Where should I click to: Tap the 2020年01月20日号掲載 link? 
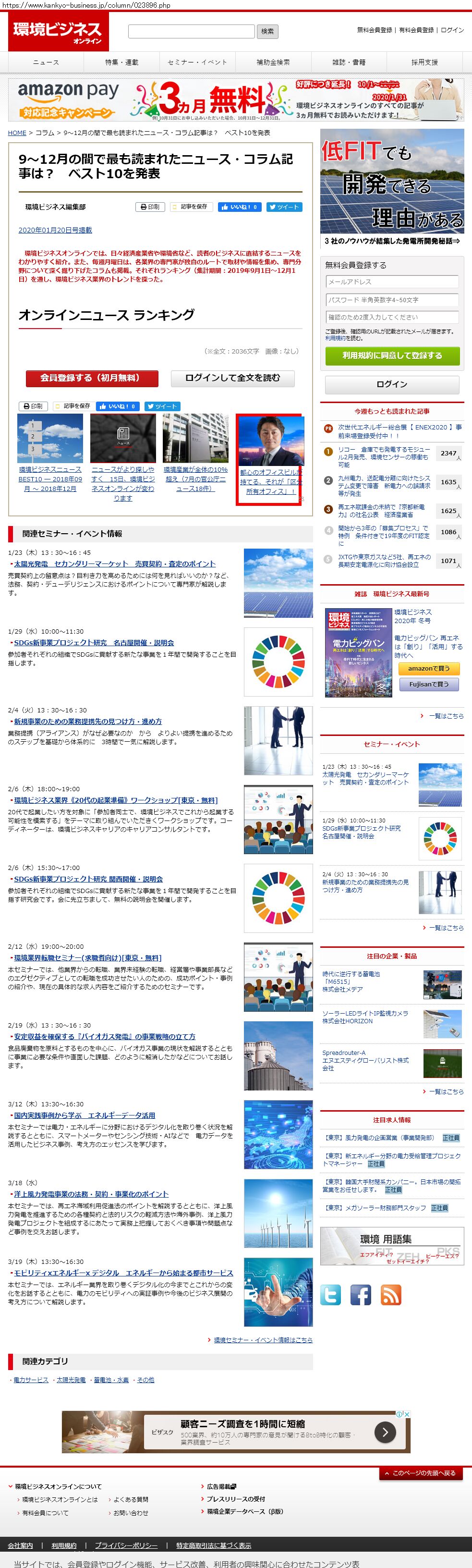[x=55, y=230]
